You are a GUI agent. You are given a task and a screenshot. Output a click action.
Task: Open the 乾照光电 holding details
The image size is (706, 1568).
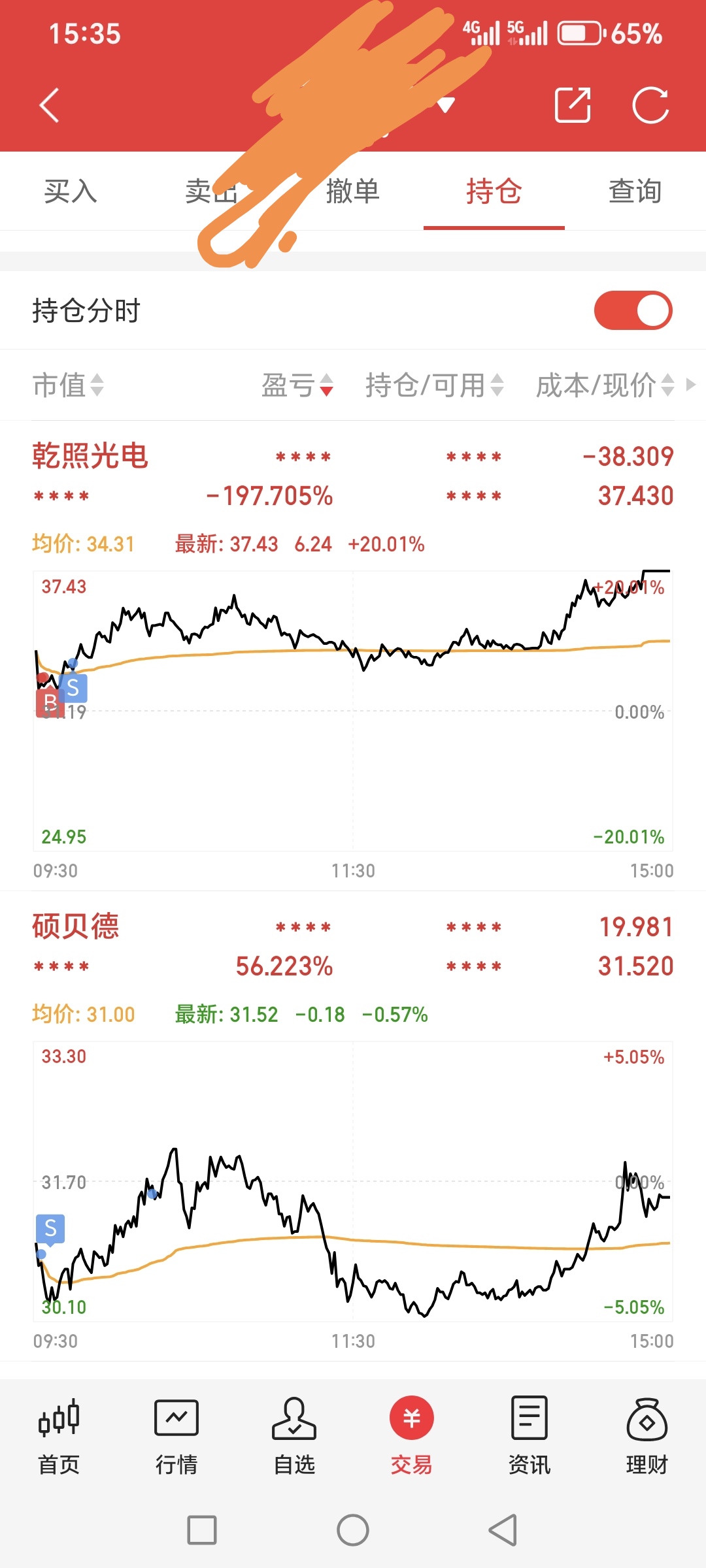click(x=90, y=456)
